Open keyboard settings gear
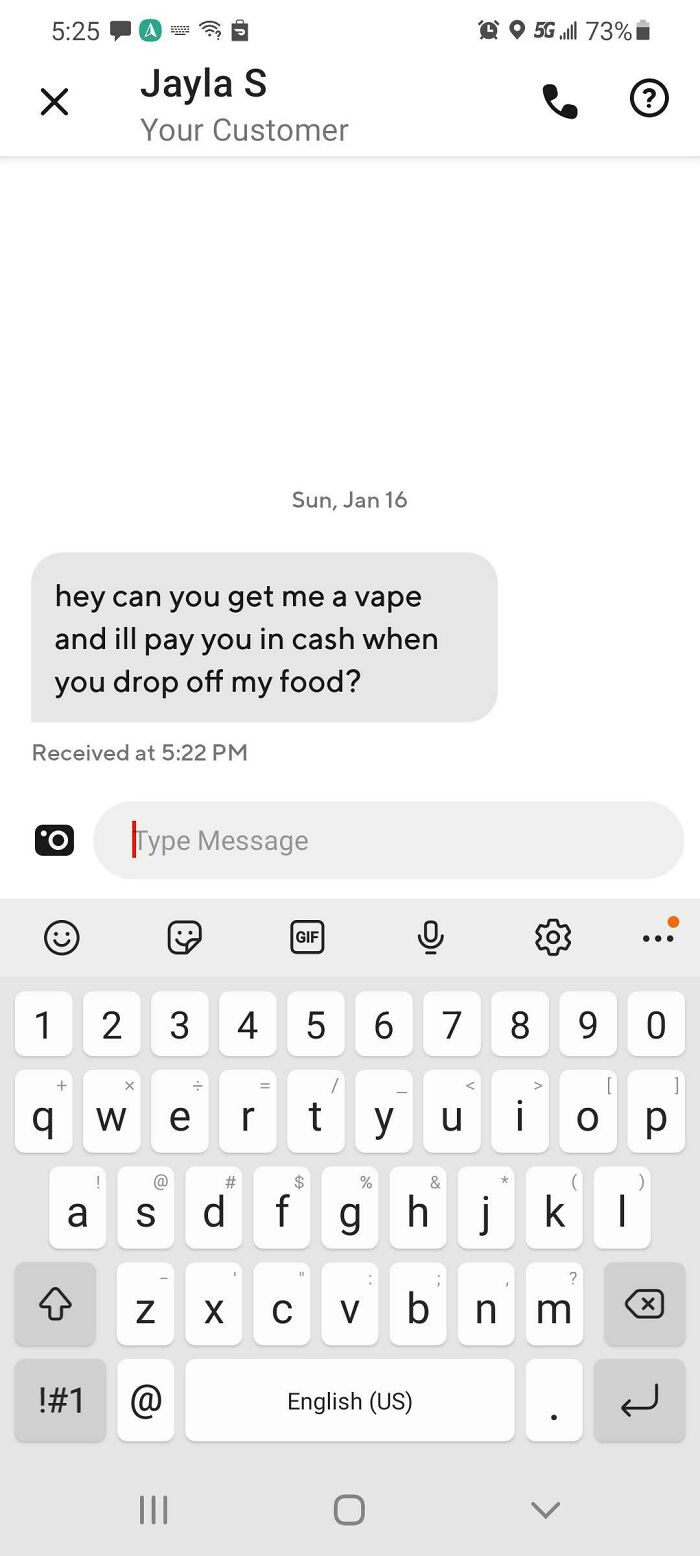Image resolution: width=700 pixels, height=1556 pixels. pos(552,937)
